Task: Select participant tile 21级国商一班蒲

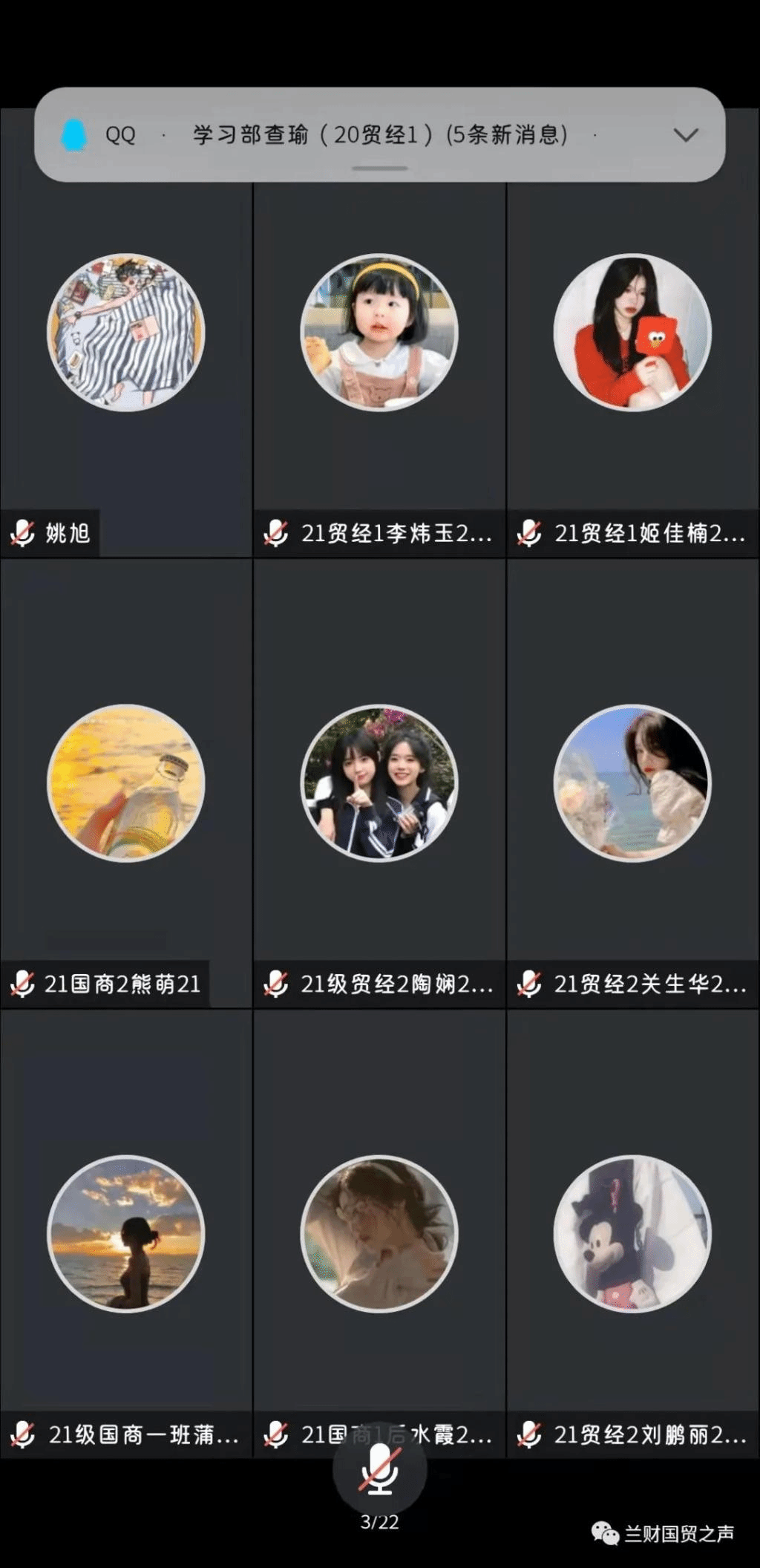Action: click(x=126, y=1234)
